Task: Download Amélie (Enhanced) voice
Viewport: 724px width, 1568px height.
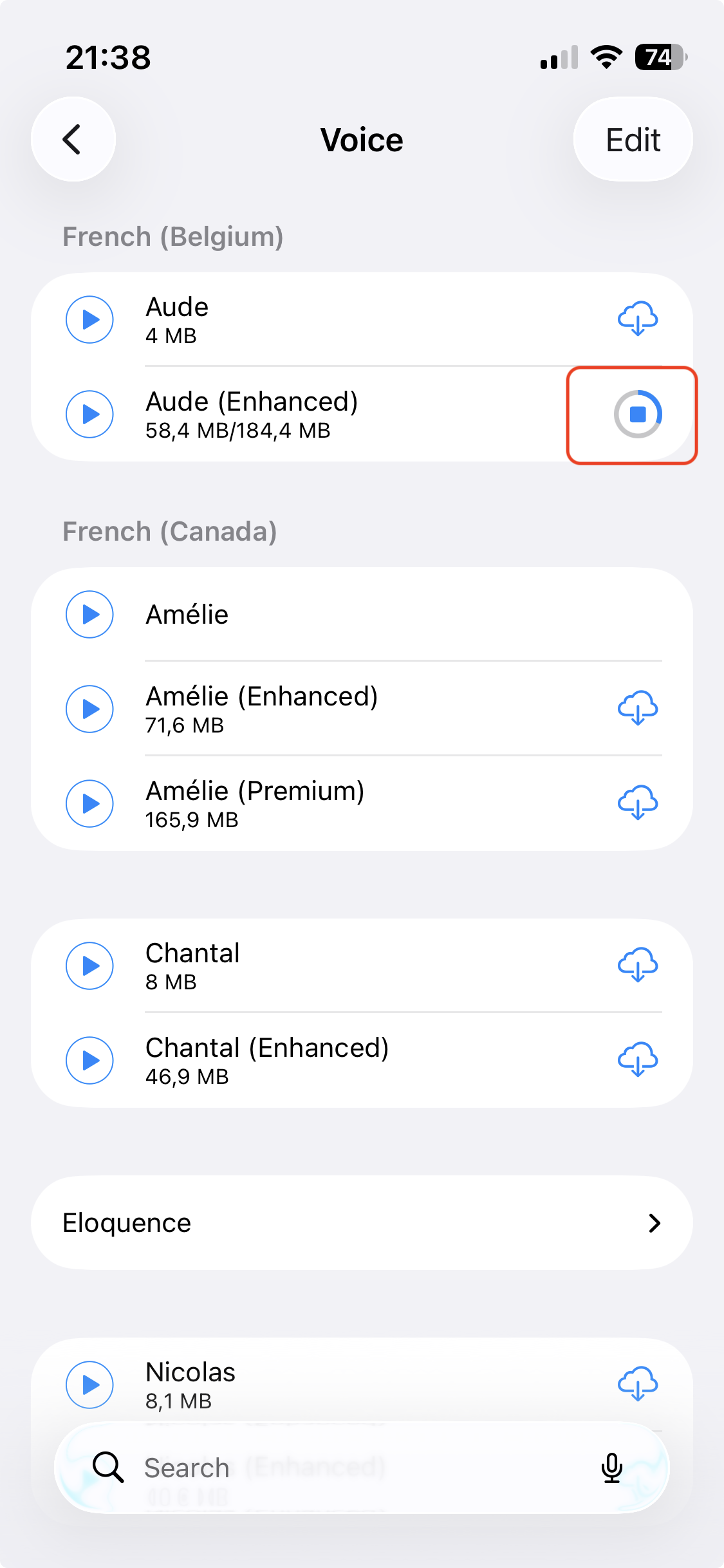Action: click(638, 709)
